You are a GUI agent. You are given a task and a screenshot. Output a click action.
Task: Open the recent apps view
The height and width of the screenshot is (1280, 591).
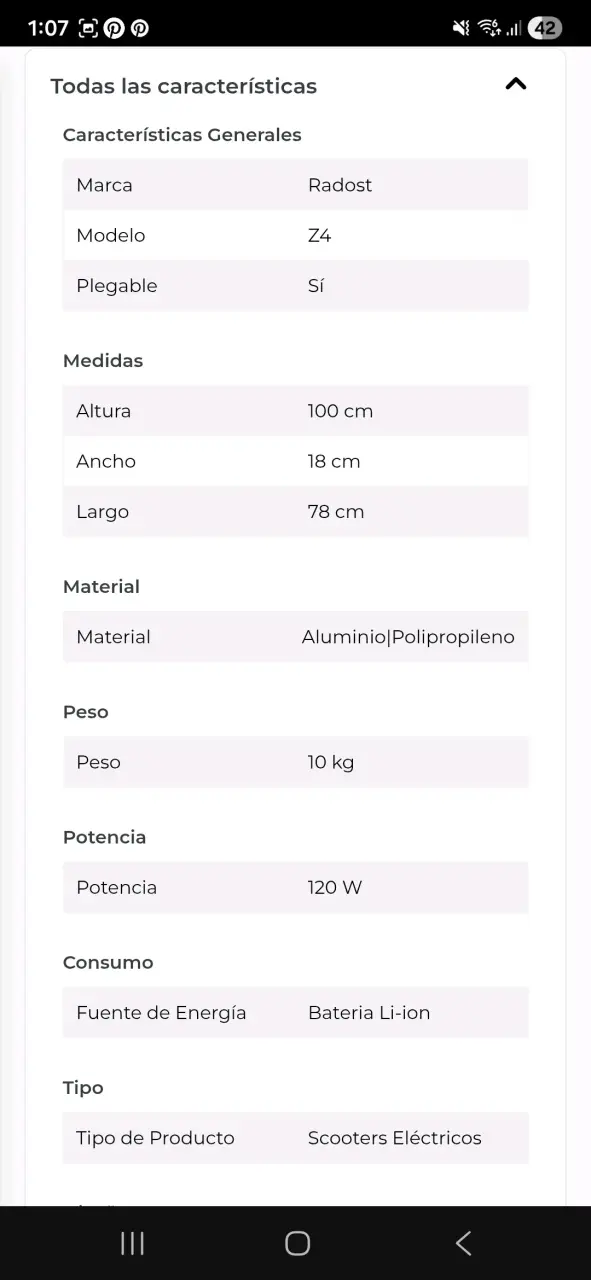[132, 1243]
